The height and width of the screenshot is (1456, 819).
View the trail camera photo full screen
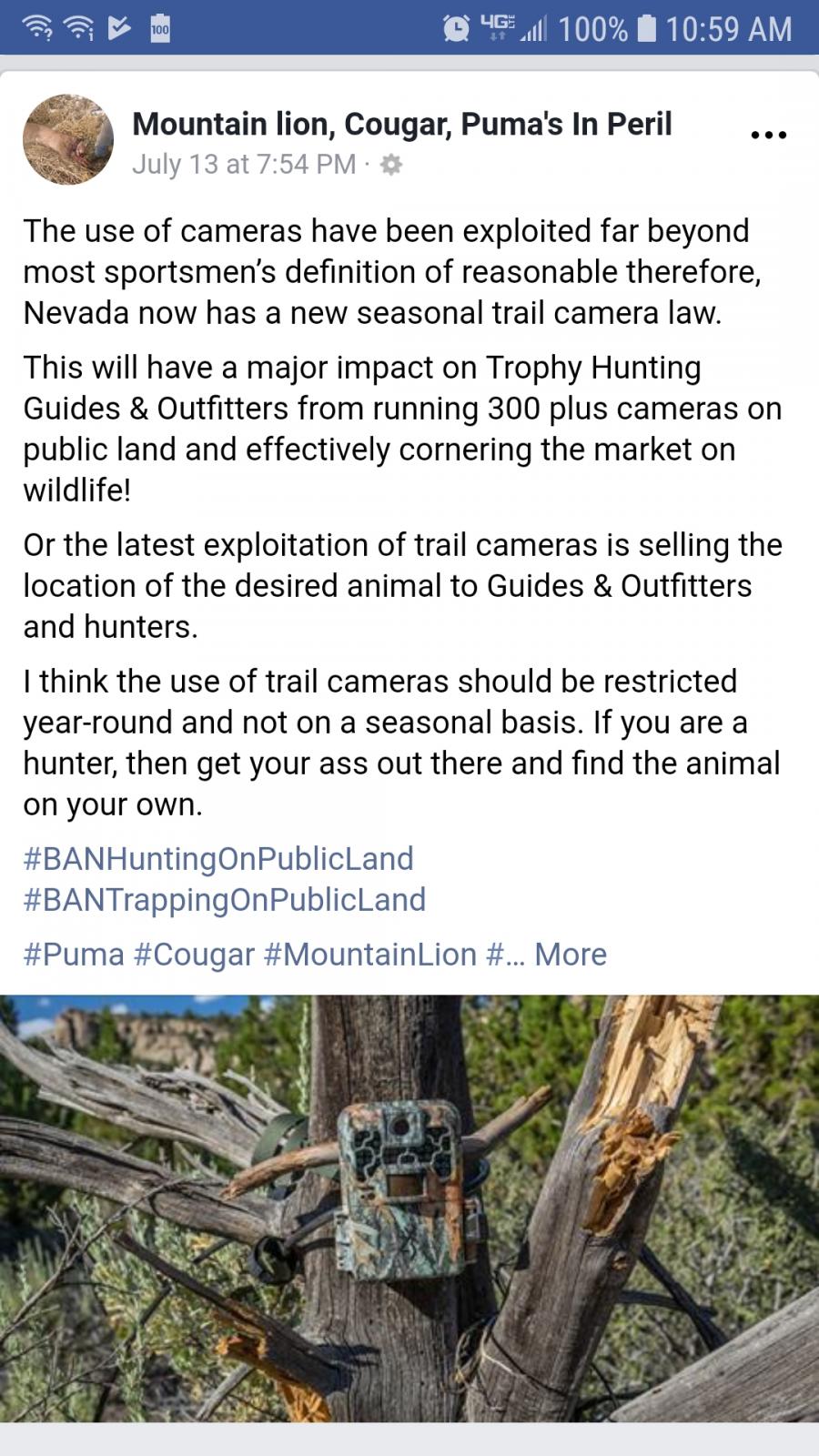point(409,1208)
